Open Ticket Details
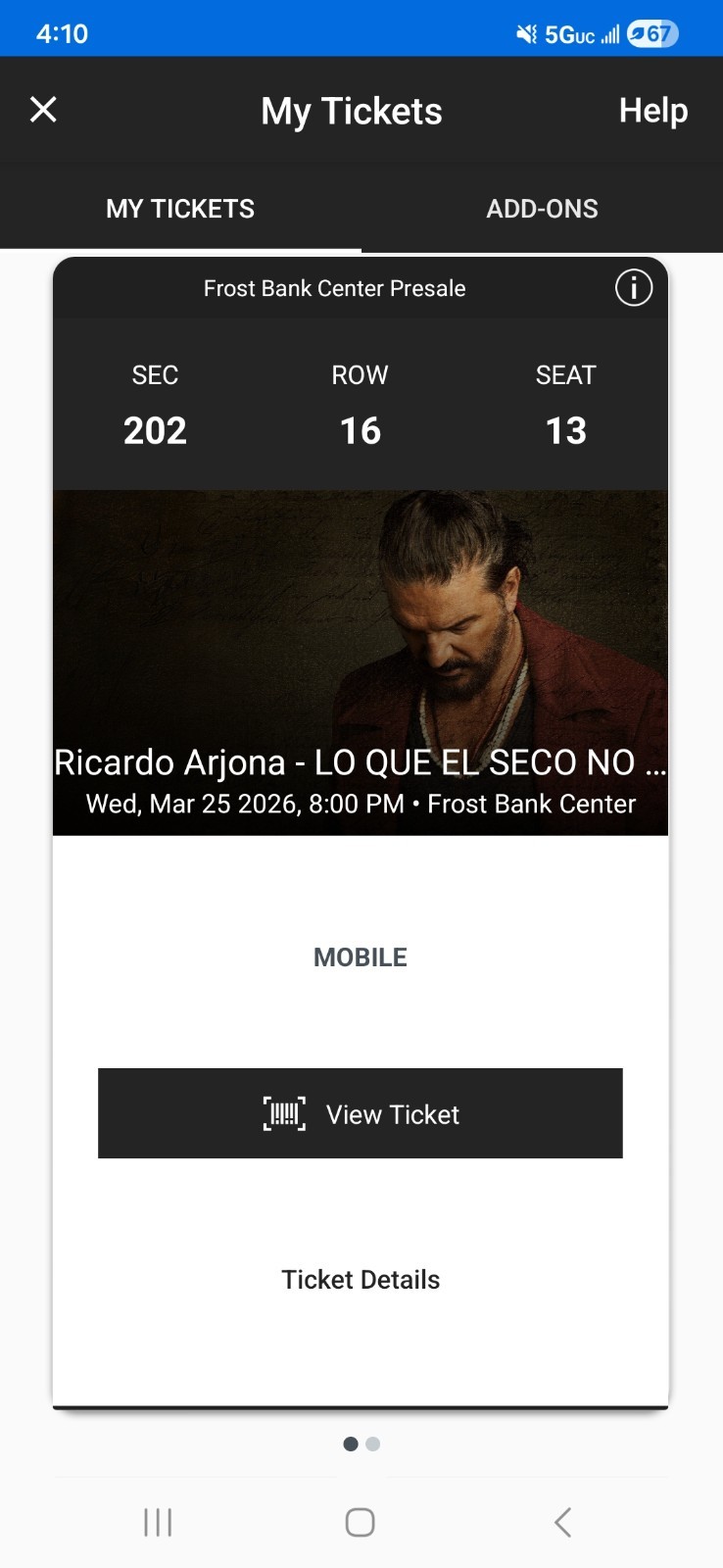Screen dimensions: 723x1568 coord(360,1279)
